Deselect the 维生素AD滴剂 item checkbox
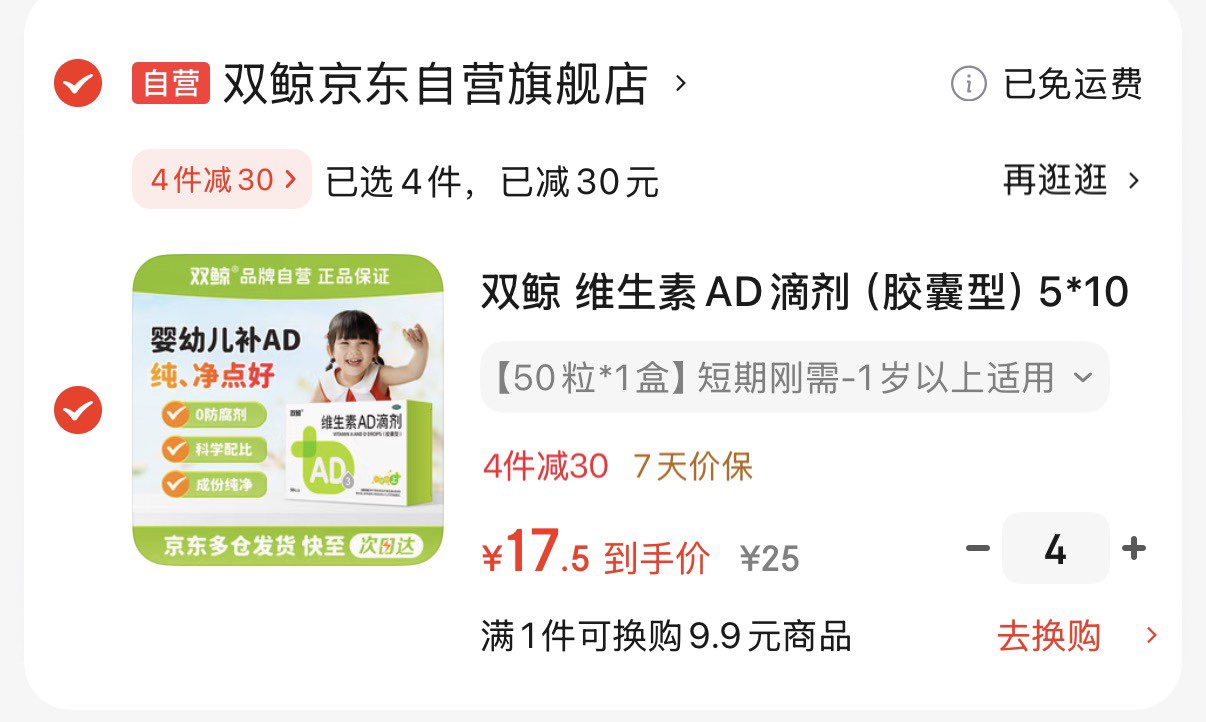 (77, 410)
